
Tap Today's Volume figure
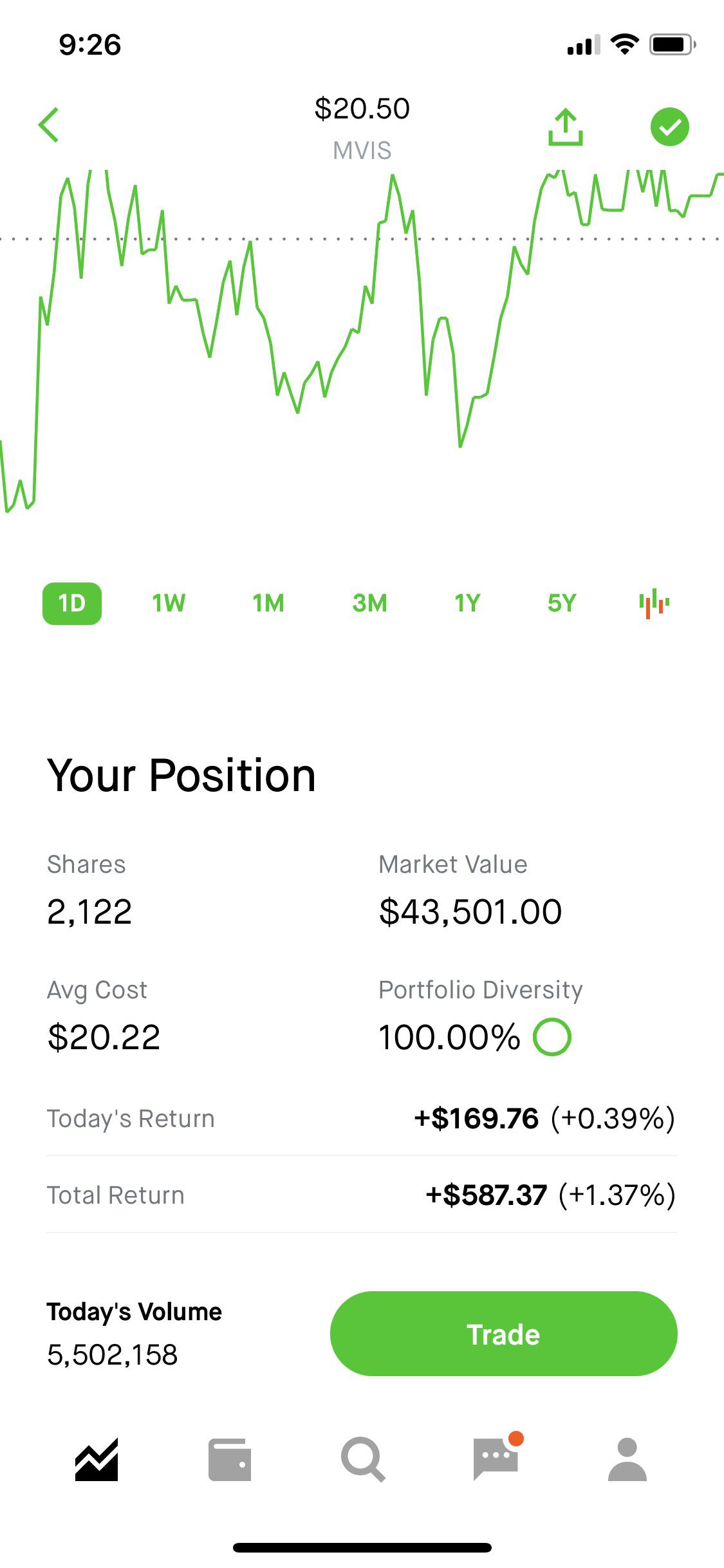pos(113,1353)
